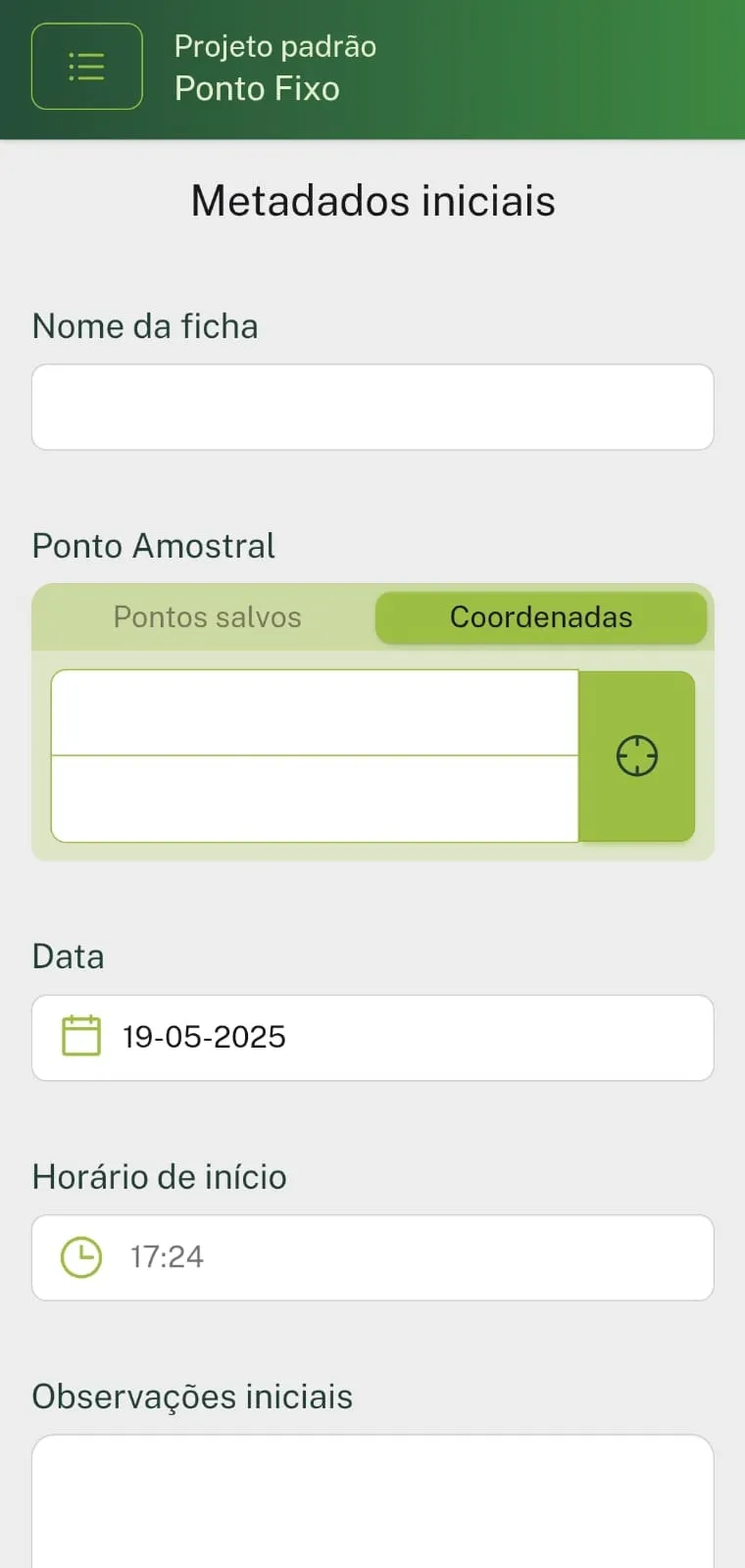Tap the Observações iniciais text area
Viewport: 745px width, 1568px height.
point(372,1499)
